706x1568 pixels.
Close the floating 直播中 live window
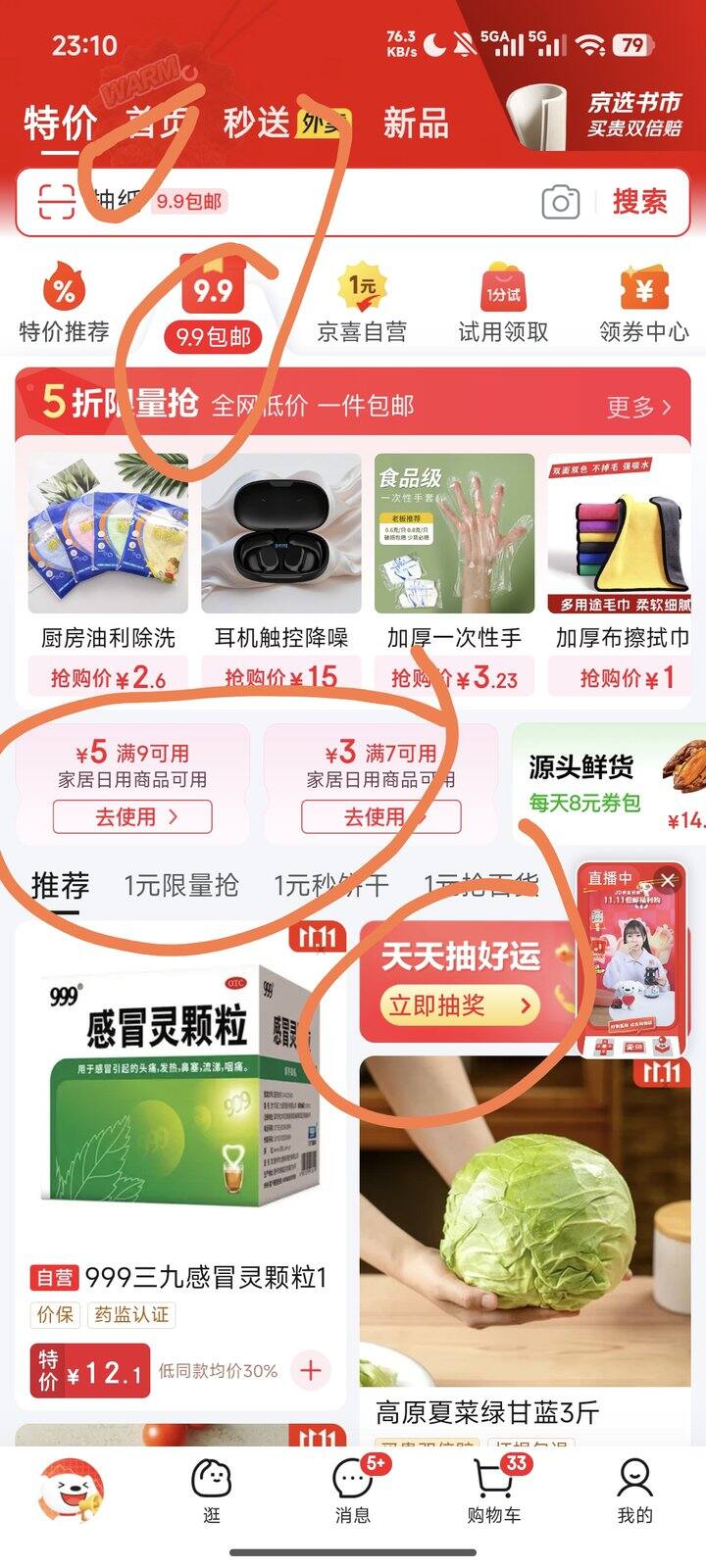pyautogui.click(x=669, y=880)
